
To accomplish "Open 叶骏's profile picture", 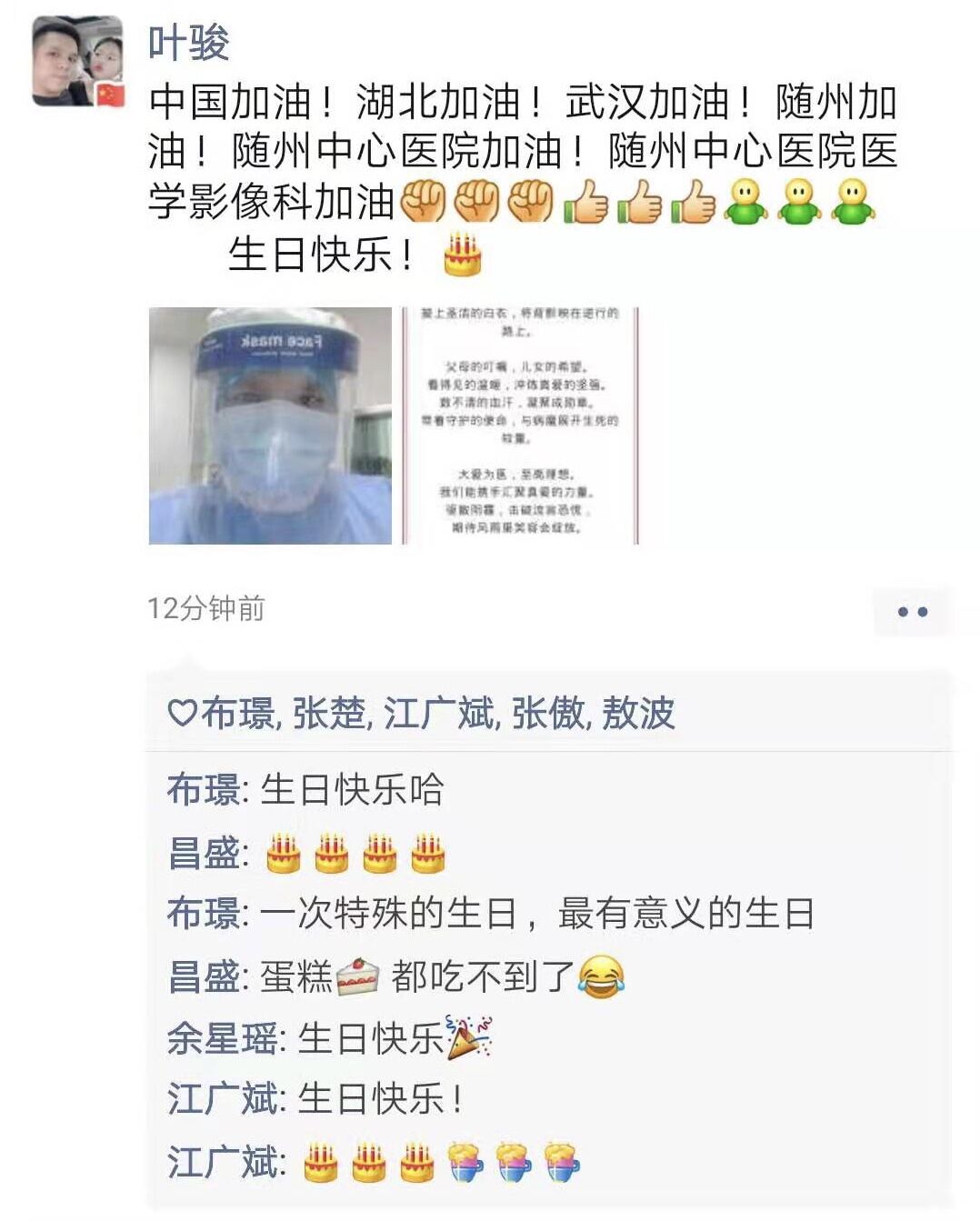I will tap(76, 61).
